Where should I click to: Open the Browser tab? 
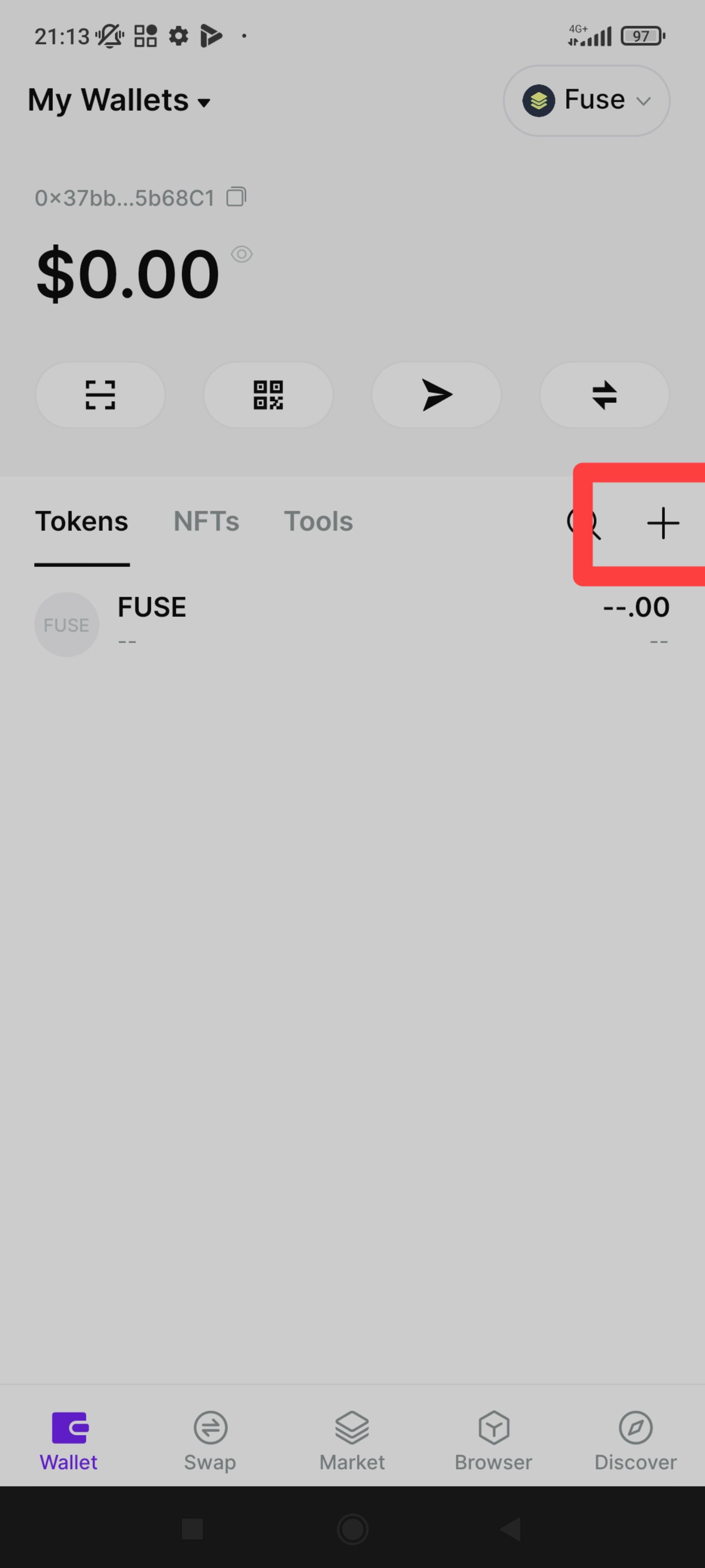tap(493, 1441)
